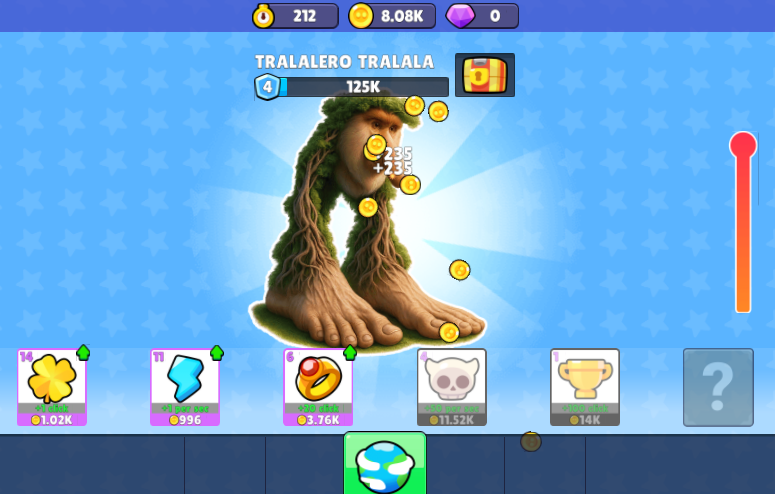Buy the gold ring upgrade for 3.76K
The height and width of the screenshot is (494, 775).
click(x=318, y=387)
